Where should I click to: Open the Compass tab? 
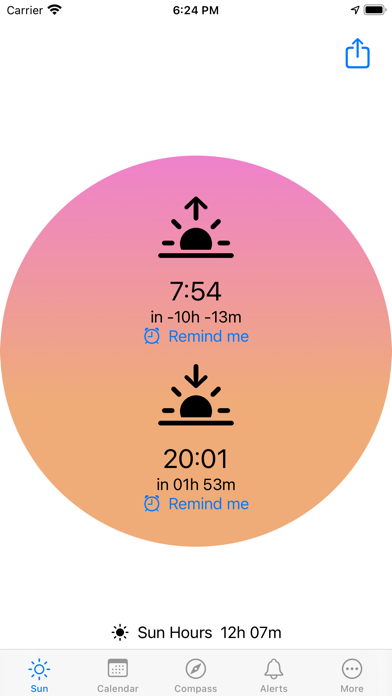pyautogui.click(x=196, y=675)
